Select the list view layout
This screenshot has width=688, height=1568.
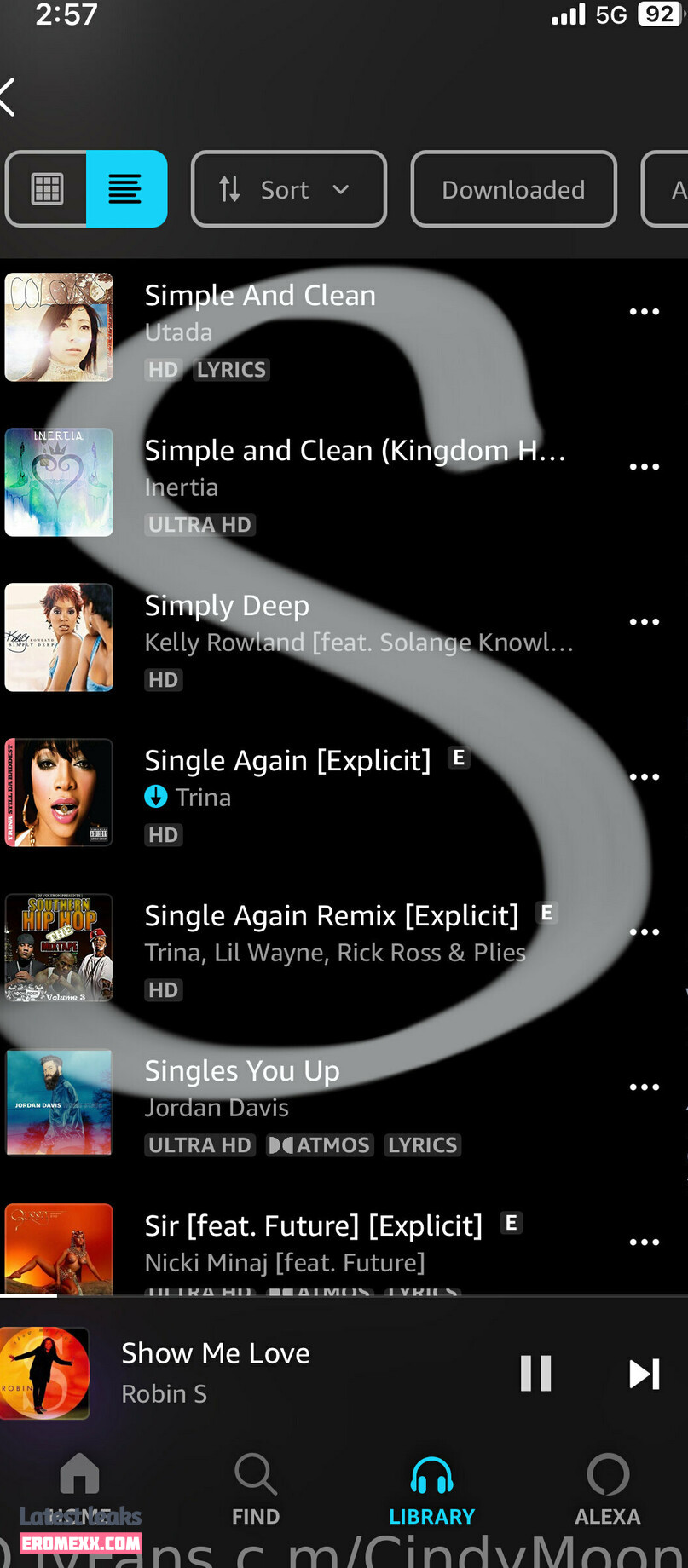[125, 189]
